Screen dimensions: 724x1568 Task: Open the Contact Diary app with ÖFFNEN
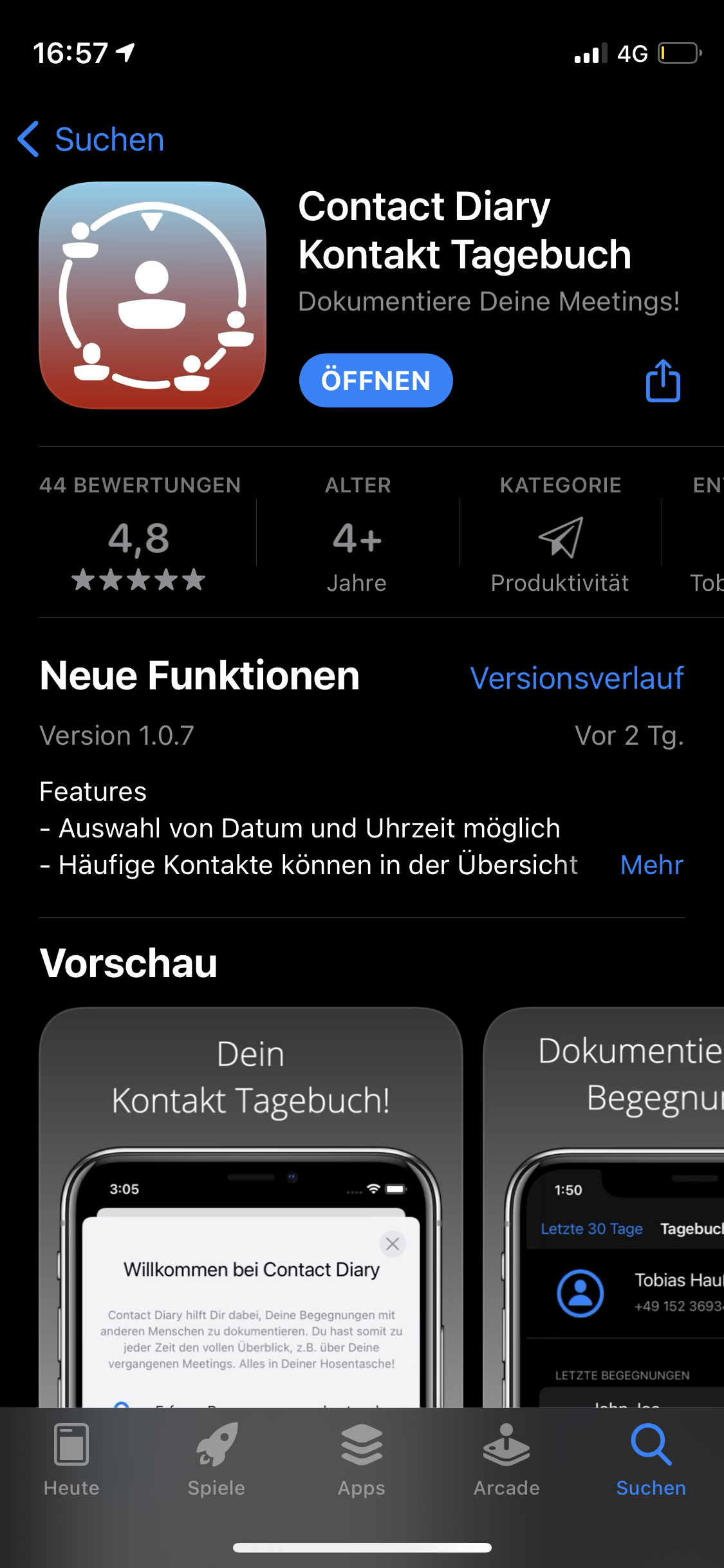tap(375, 380)
